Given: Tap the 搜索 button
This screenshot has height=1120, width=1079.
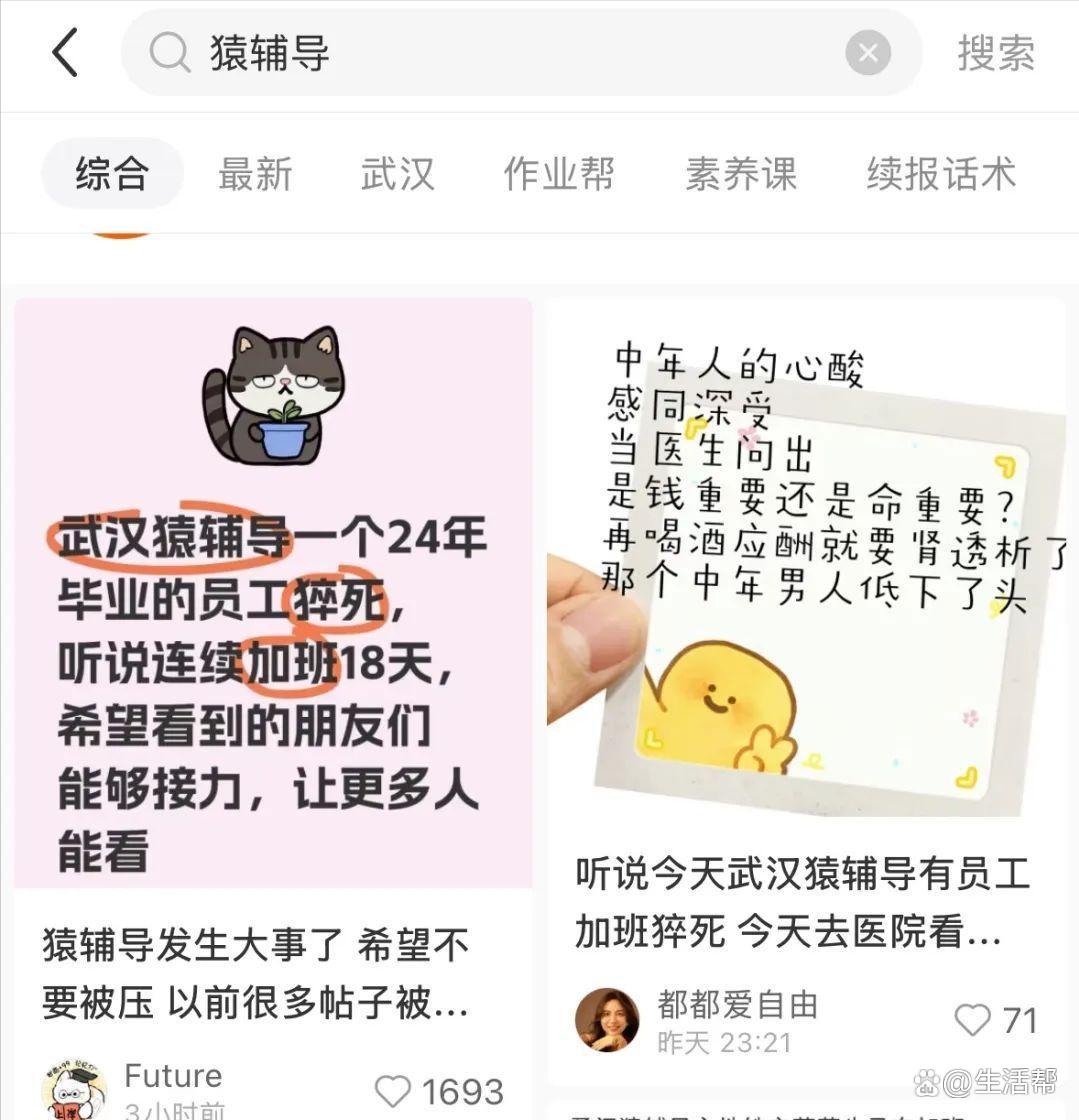Looking at the screenshot, I should point(996,53).
